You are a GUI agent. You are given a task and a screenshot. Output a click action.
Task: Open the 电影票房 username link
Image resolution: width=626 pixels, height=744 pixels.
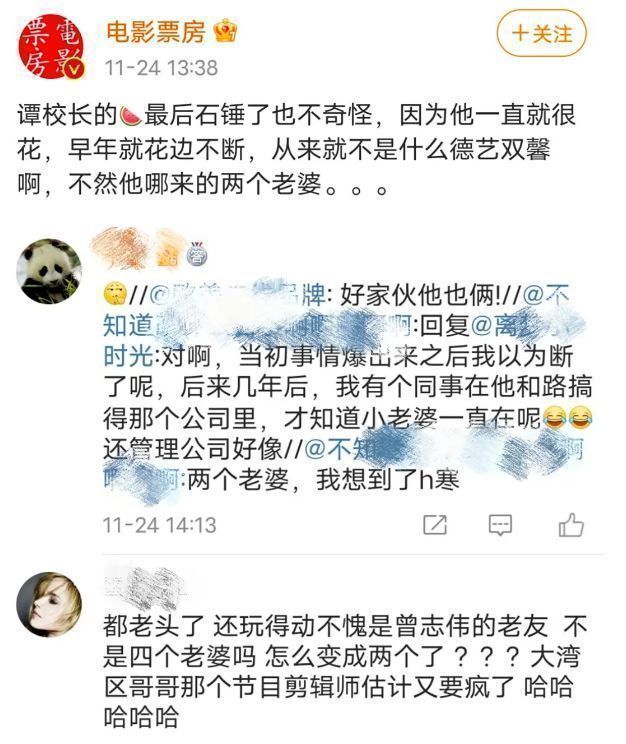[155, 31]
